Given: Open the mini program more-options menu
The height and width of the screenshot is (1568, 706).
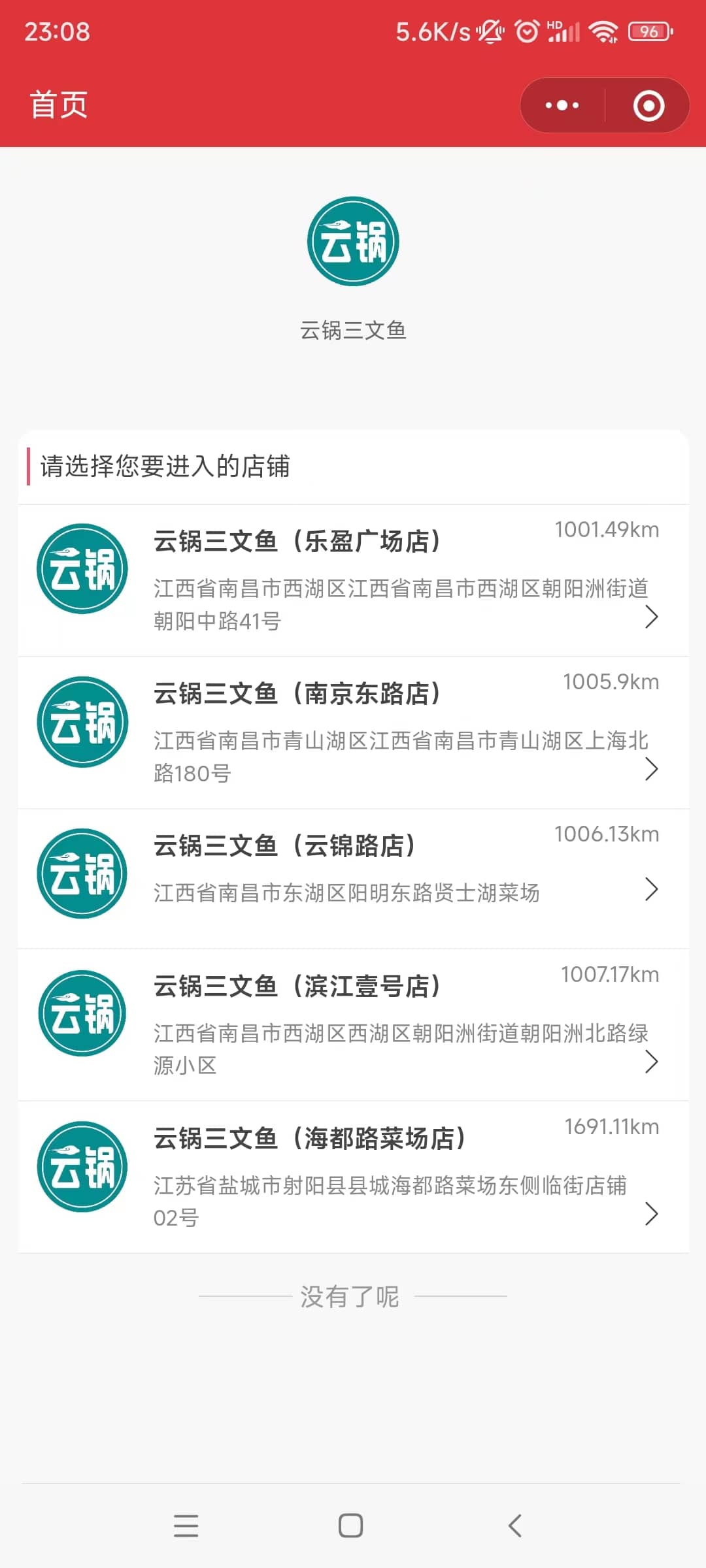Looking at the screenshot, I should (x=562, y=105).
